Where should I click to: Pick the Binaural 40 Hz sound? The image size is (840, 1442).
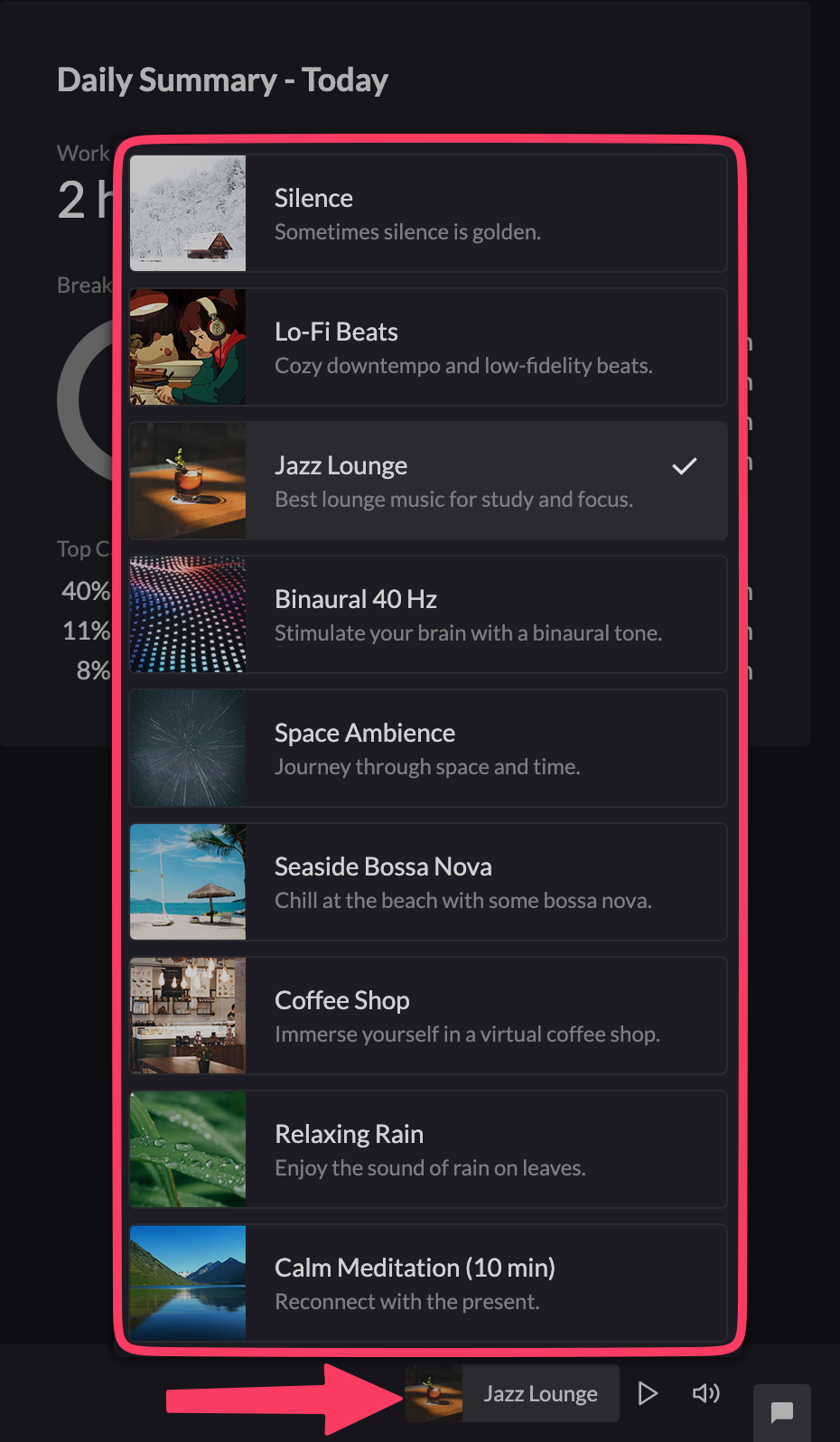coord(428,614)
